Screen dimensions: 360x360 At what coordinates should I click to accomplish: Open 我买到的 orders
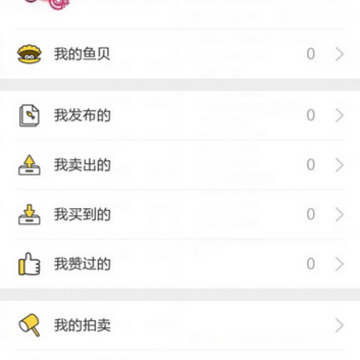point(180,214)
